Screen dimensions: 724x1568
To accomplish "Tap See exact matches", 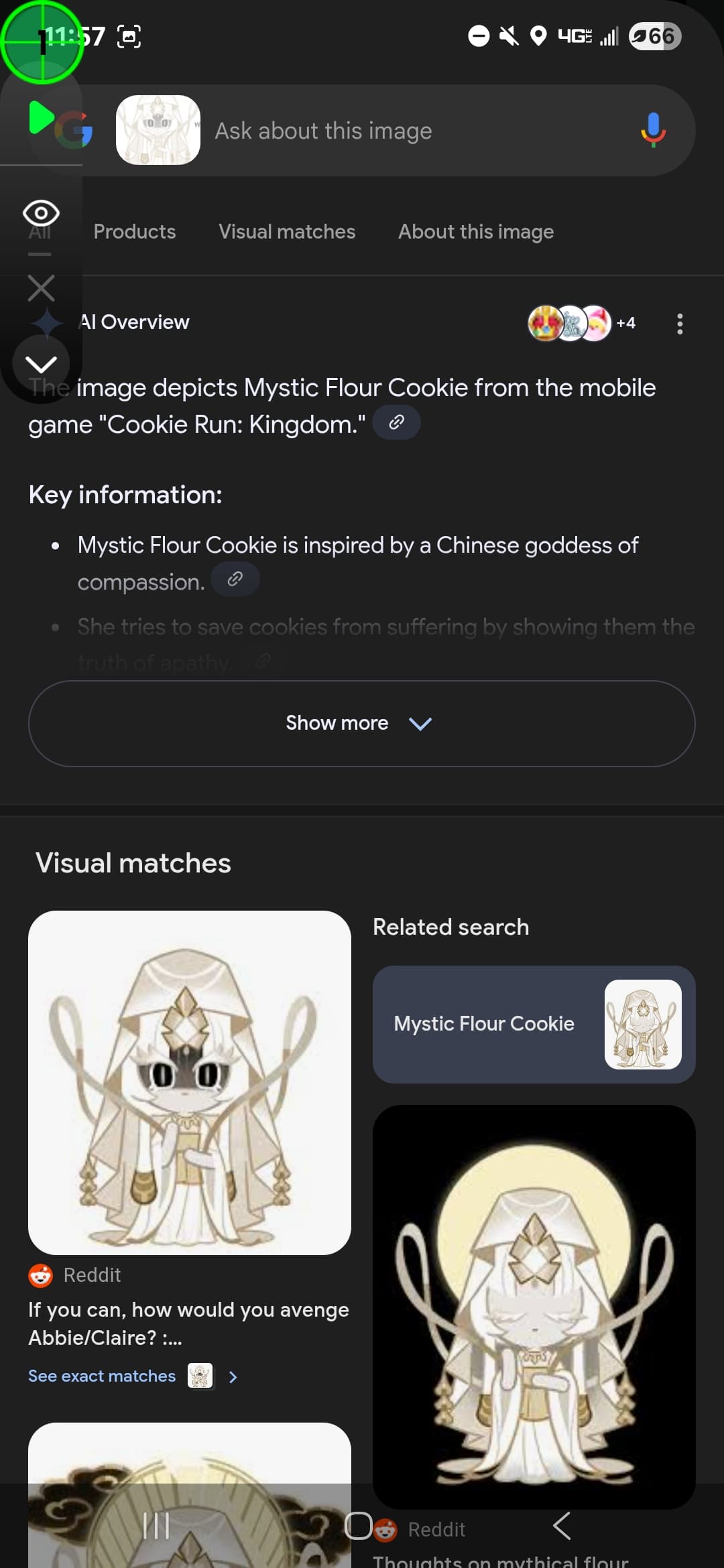I will (x=102, y=1376).
